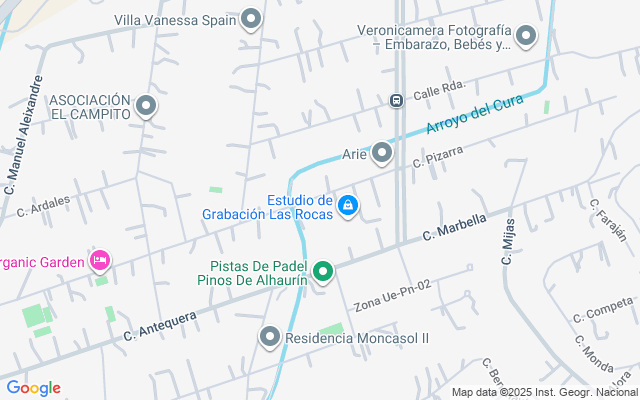The height and width of the screenshot is (400, 640).
Task: Open the bus stop on Calle Rda.
Action: click(397, 100)
